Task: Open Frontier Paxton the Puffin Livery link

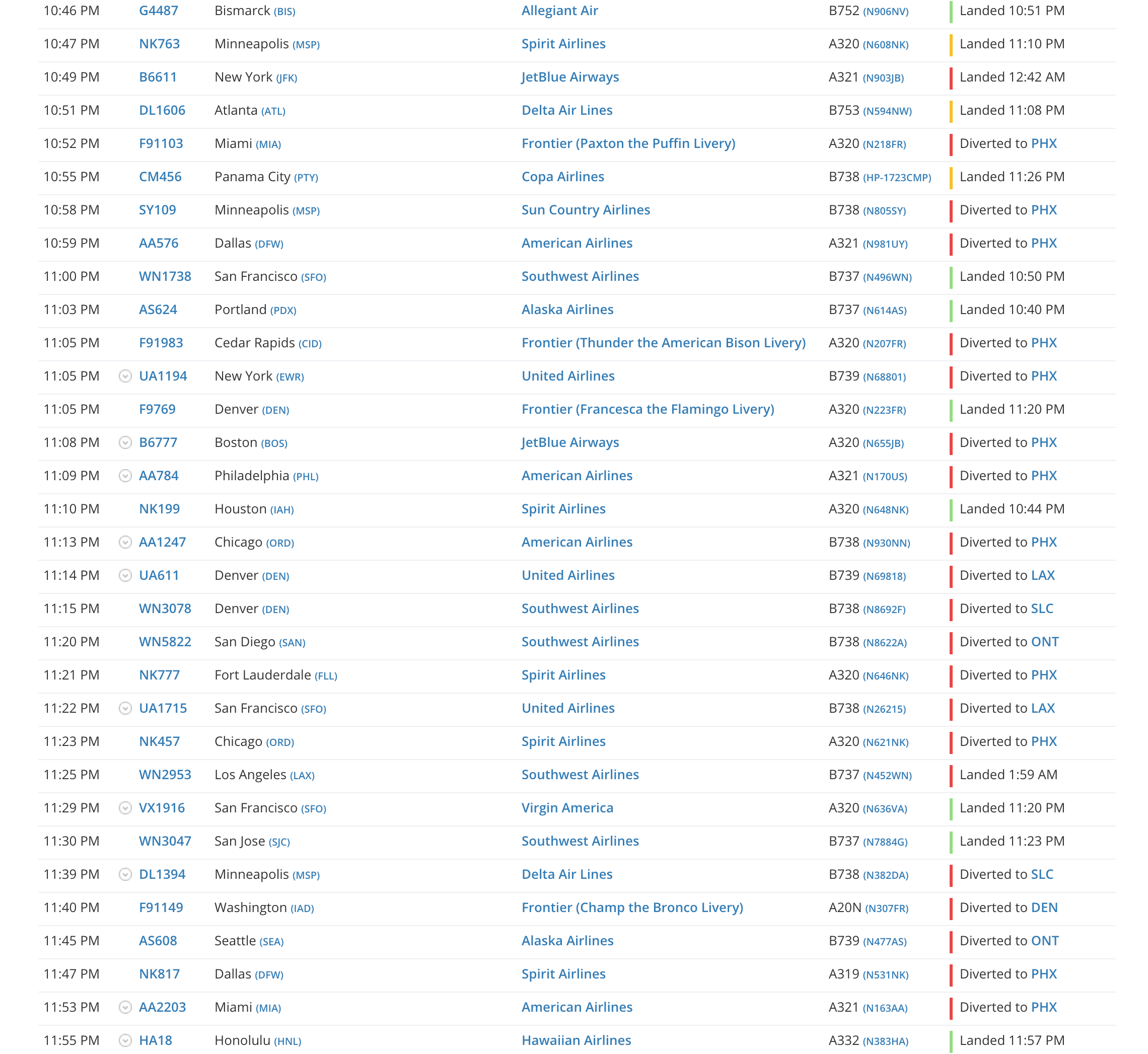Action: coord(628,144)
